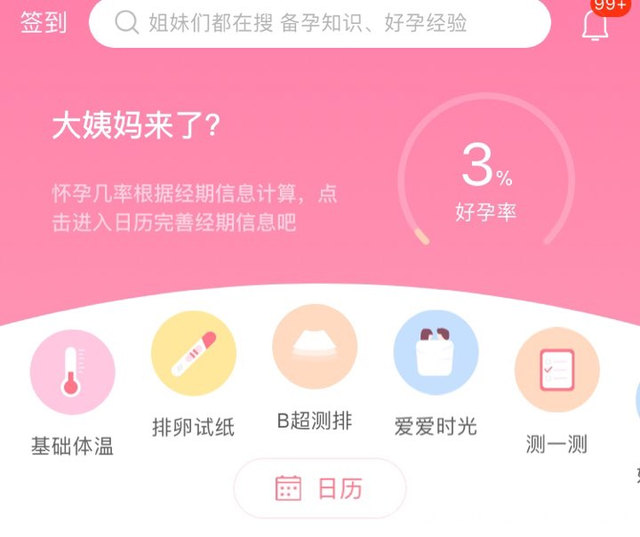The height and width of the screenshot is (537, 640).
Task: View the 好孕率 pregnancy rate circle
Action: pyautogui.click(x=486, y=180)
